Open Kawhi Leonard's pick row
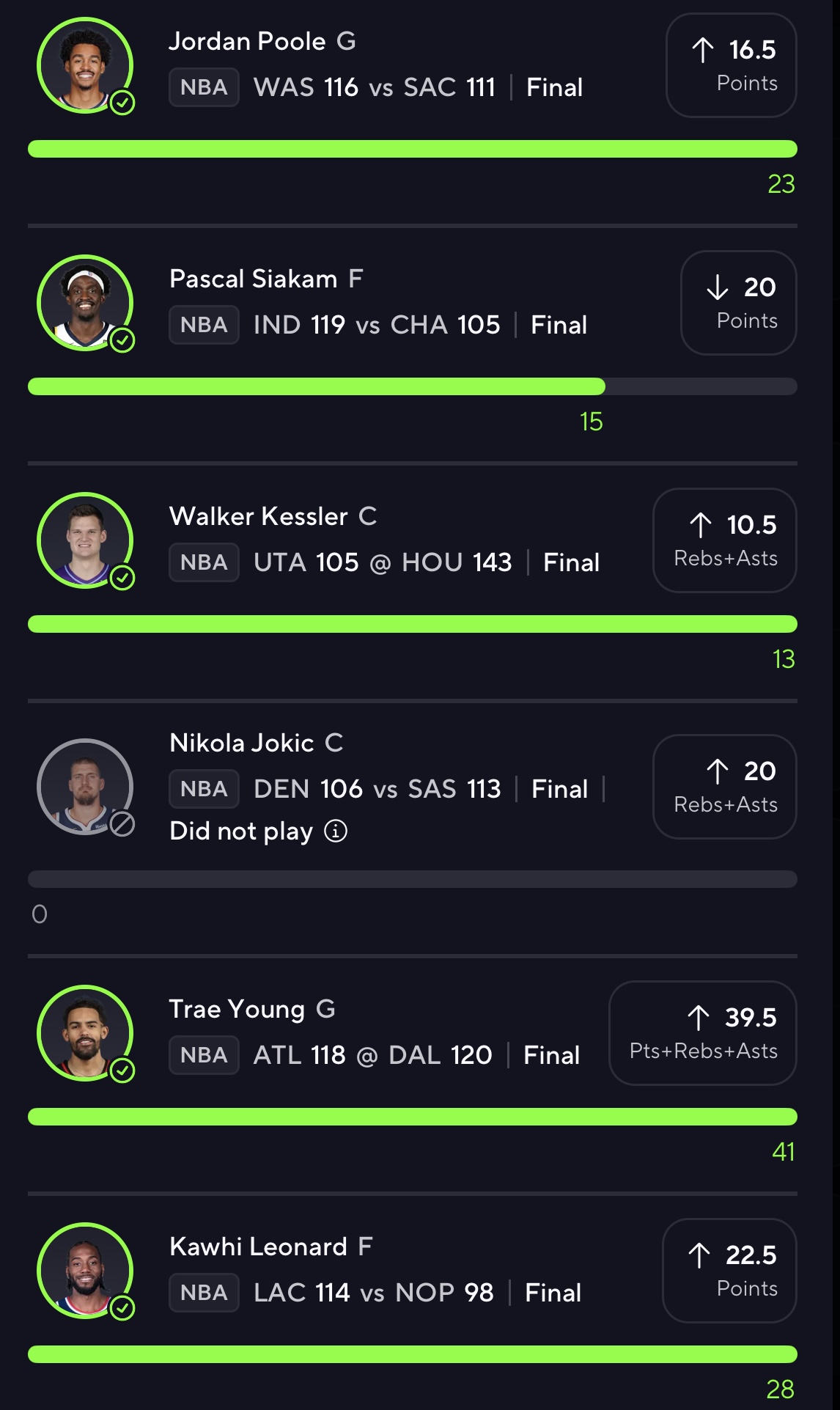The height and width of the screenshot is (1410, 840). click(374, 1271)
